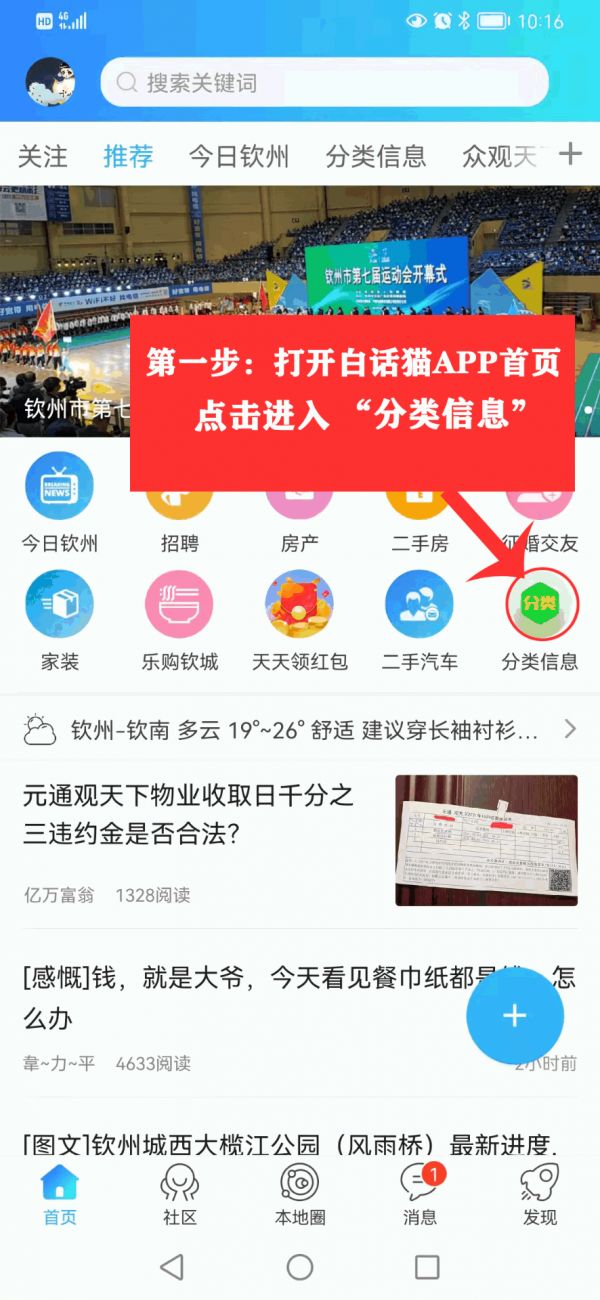The image size is (600, 1300).
Task: Open the plus icon to add channels
Action: coord(570,154)
